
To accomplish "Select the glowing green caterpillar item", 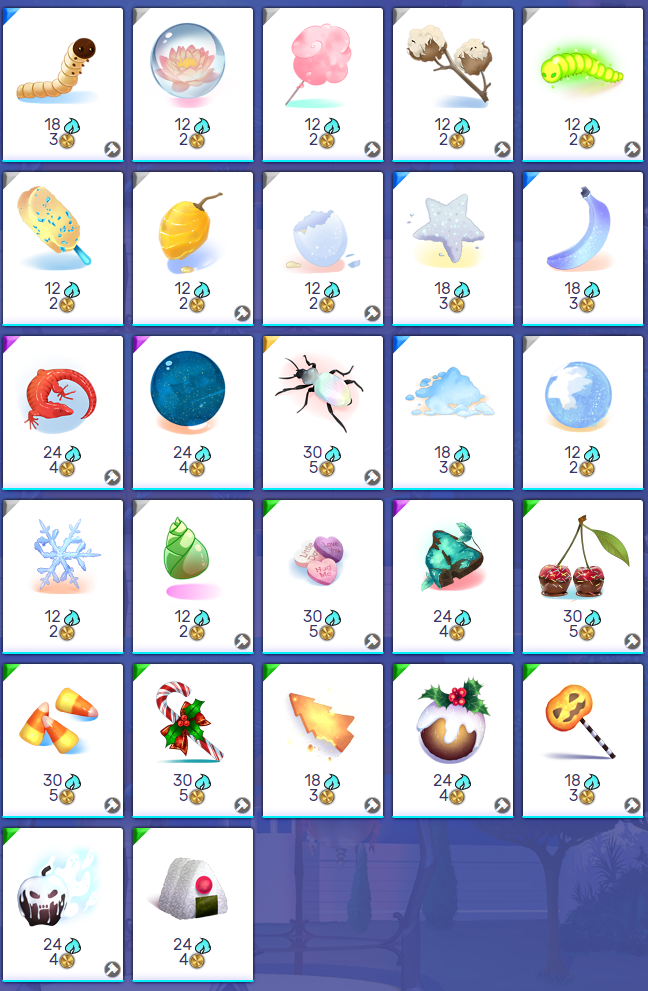I will pos(582,84).
